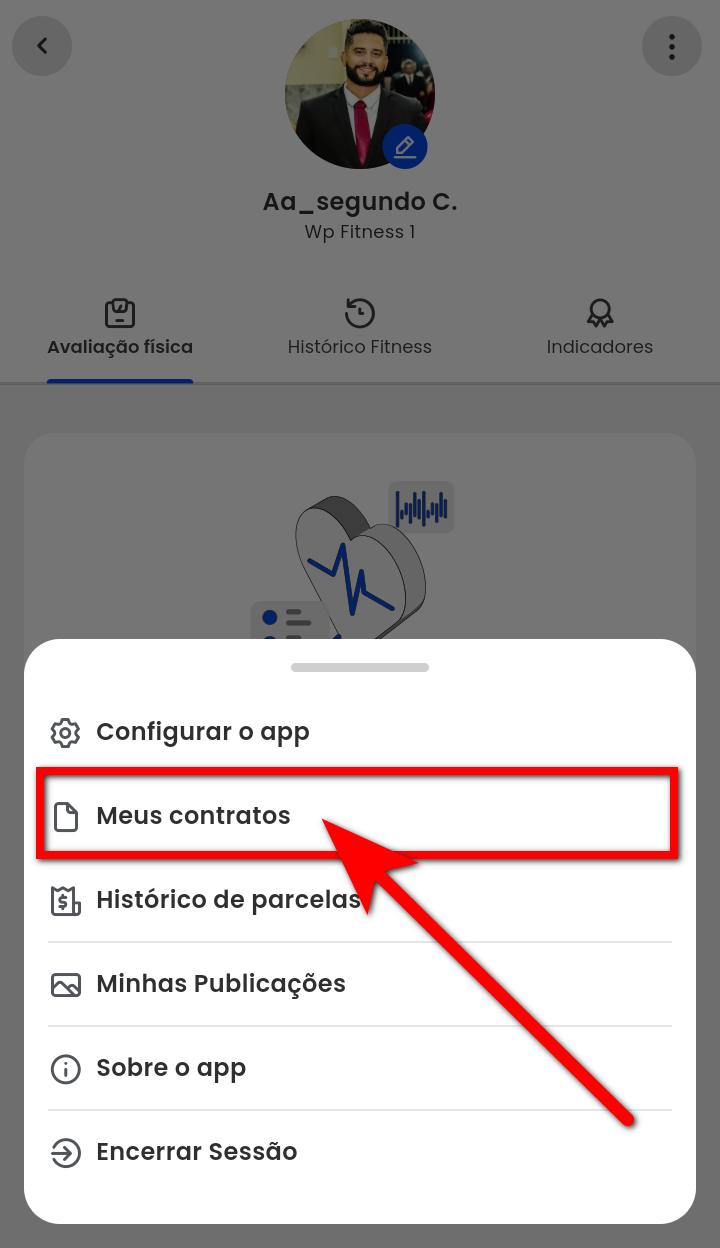Tap the bottom sheet drag handle
This screenshot has width=720, height=1248.
[x=360, y=667]
